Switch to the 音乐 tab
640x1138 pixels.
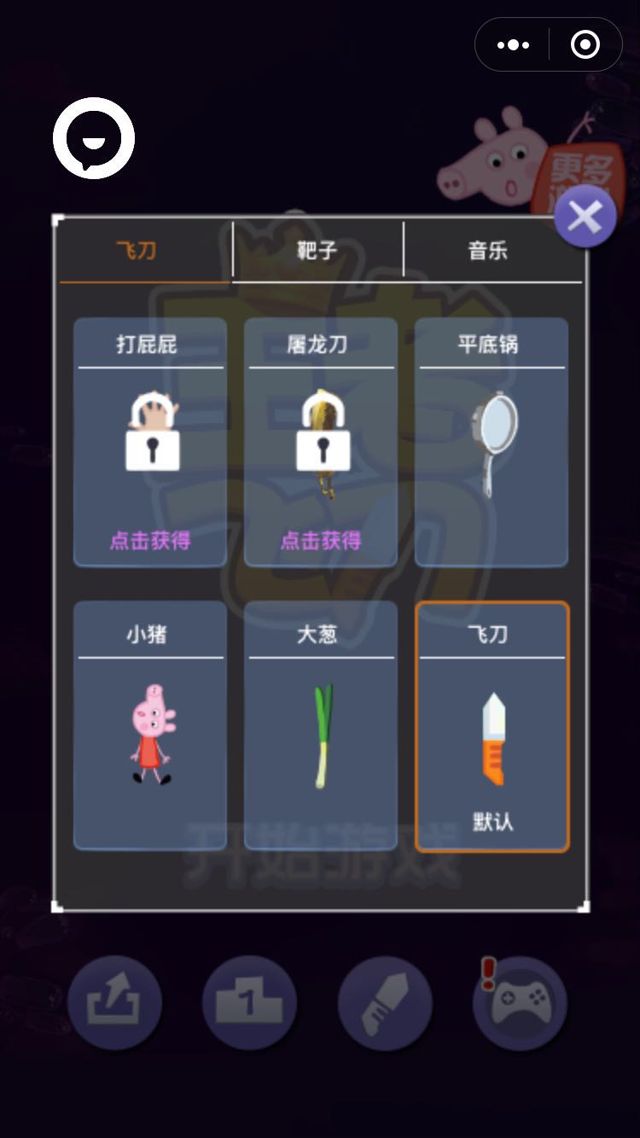(x=489, y=250)
